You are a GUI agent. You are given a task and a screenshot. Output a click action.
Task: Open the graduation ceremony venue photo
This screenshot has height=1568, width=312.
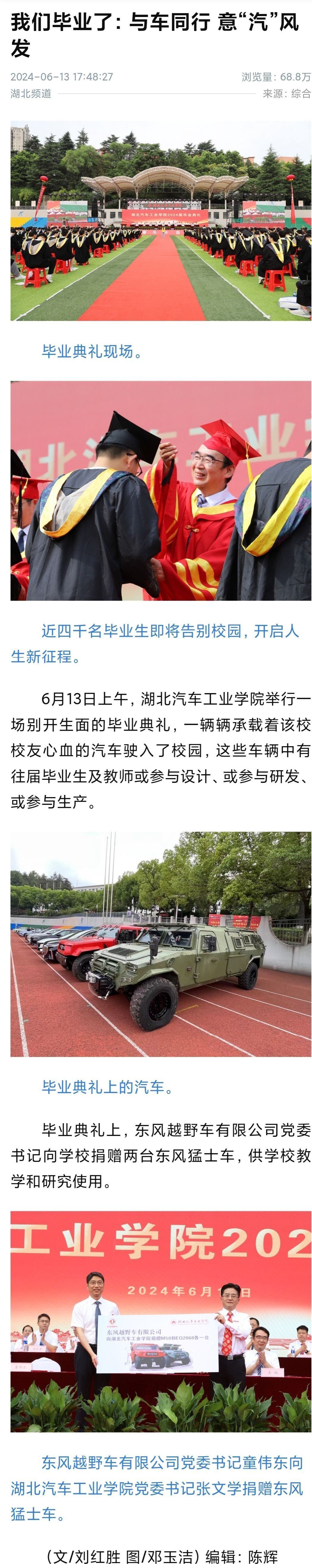click(x=161, y=220)
